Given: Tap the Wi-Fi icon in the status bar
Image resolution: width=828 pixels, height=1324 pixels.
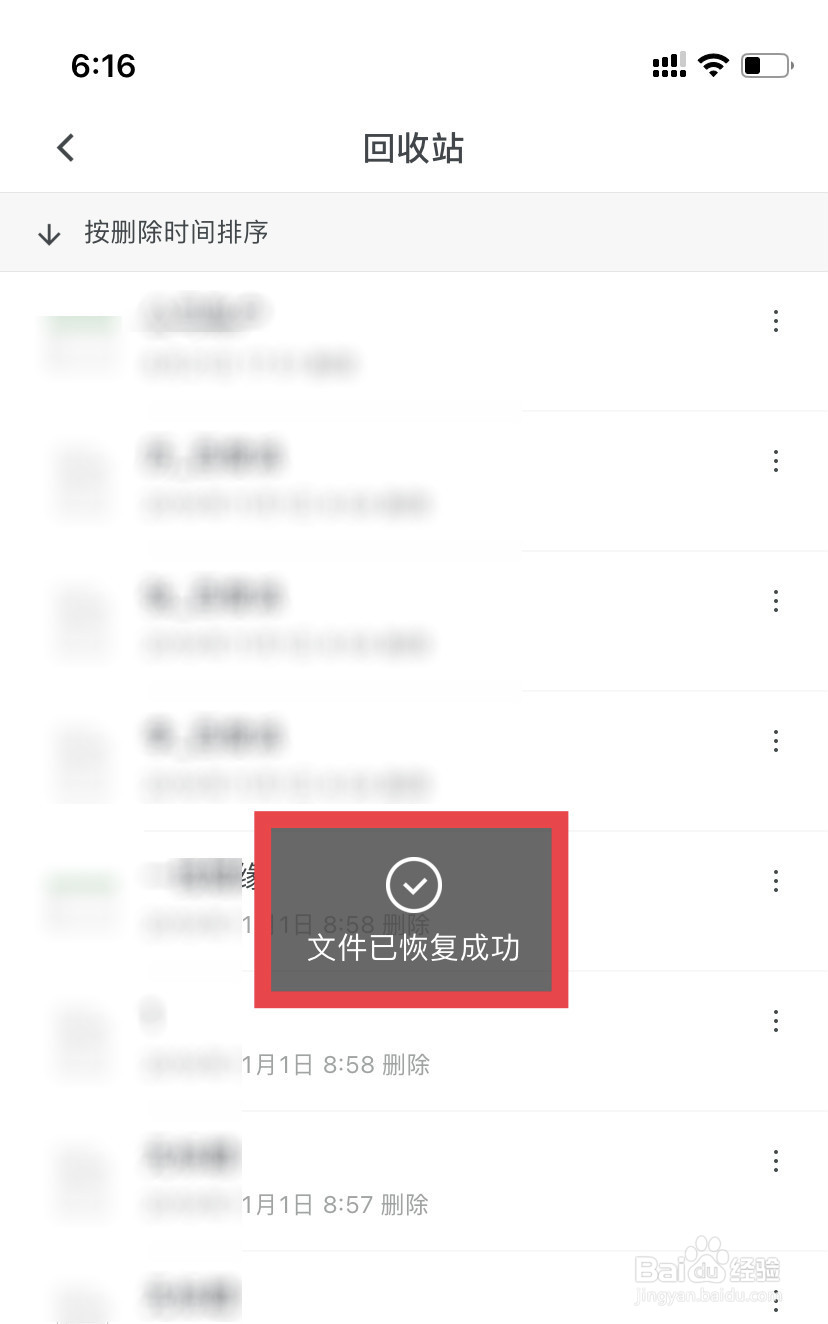Looking at the screenshot, I should (713, 64).
